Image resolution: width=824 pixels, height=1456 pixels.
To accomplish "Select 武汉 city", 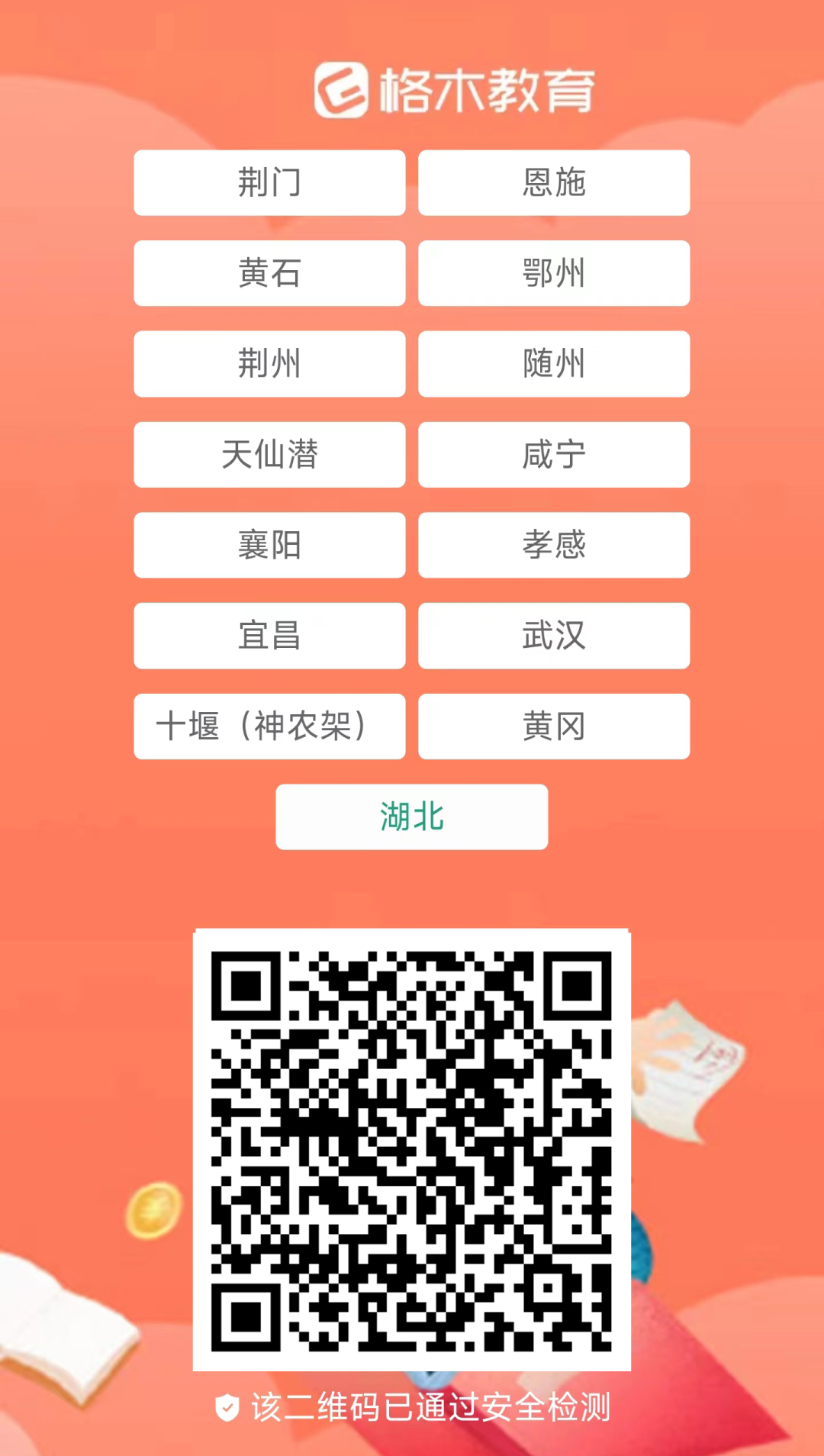I will tap(554, 636).
